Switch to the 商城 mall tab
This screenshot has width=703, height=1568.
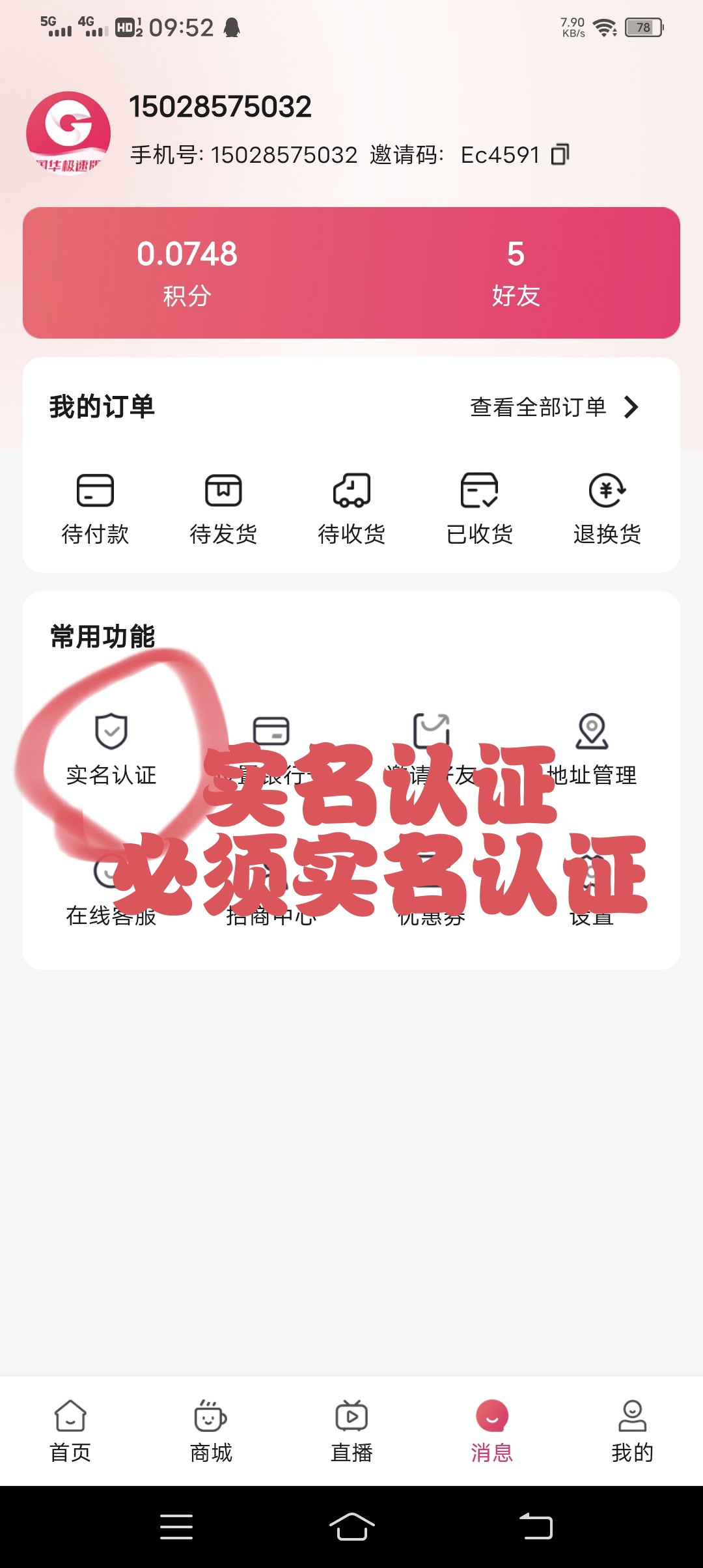coord(211,1431)
